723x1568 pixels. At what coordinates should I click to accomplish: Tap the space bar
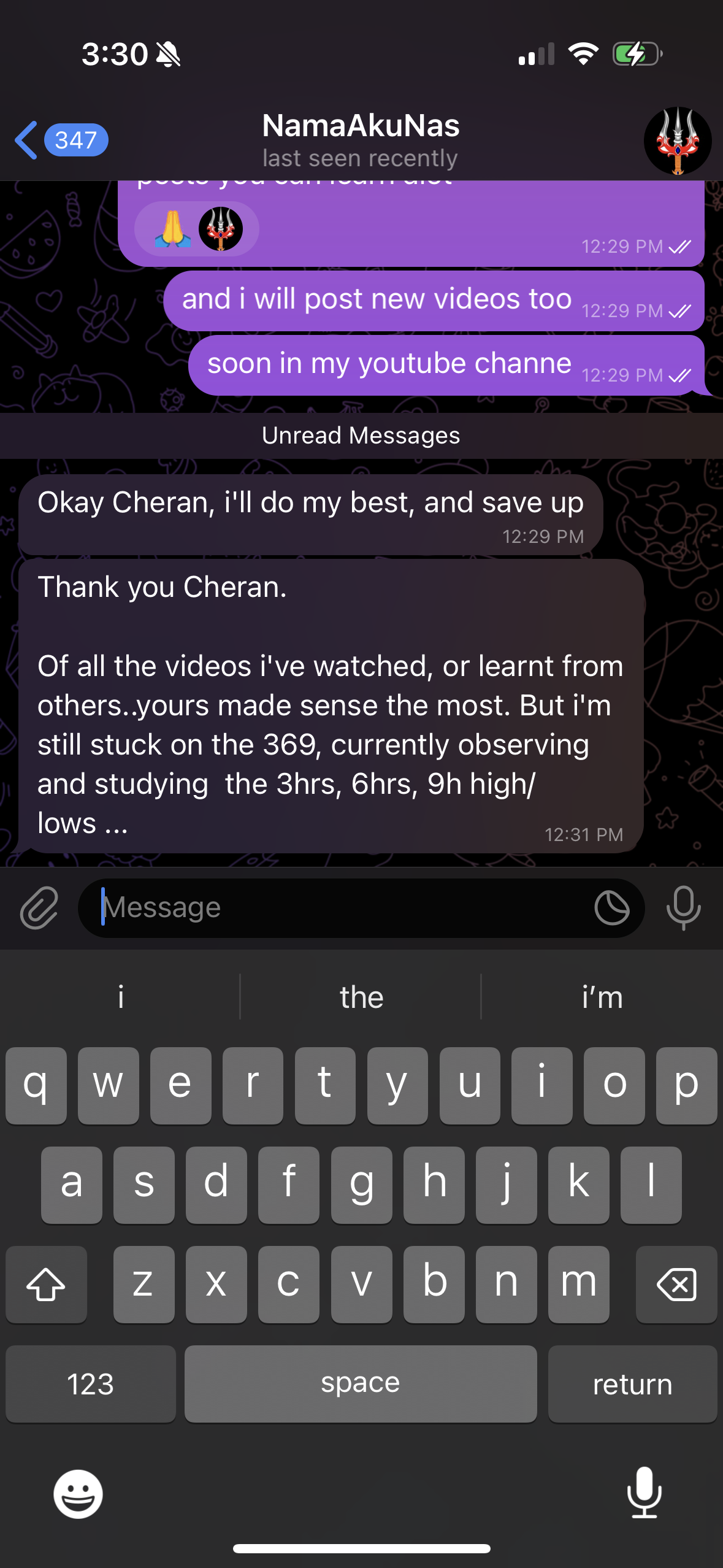pyautogui.click(x=361, y=1383)
